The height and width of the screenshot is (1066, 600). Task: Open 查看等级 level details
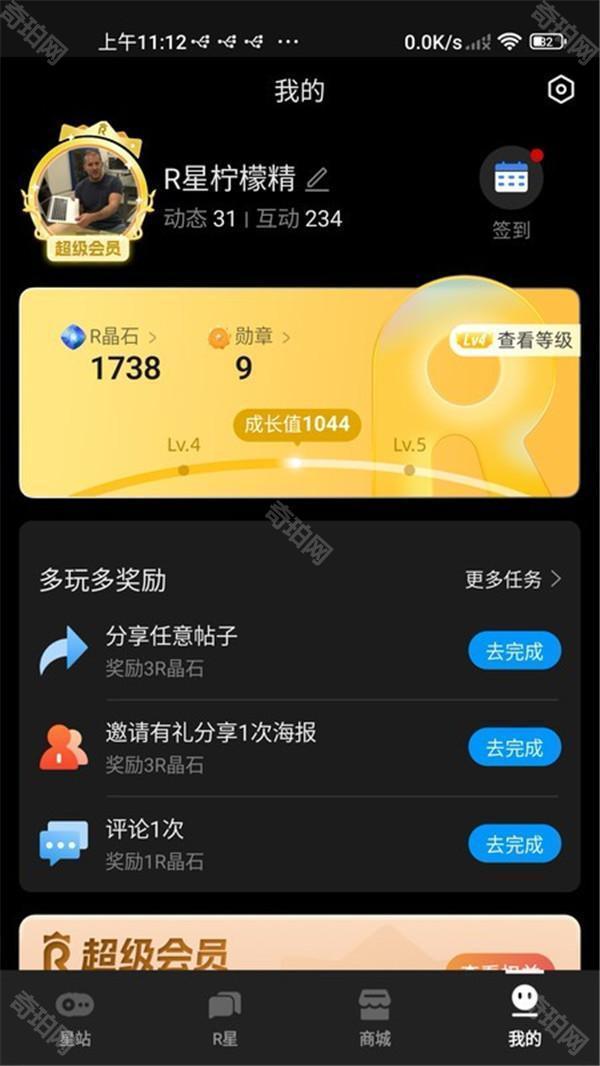(x=514, y=340)
